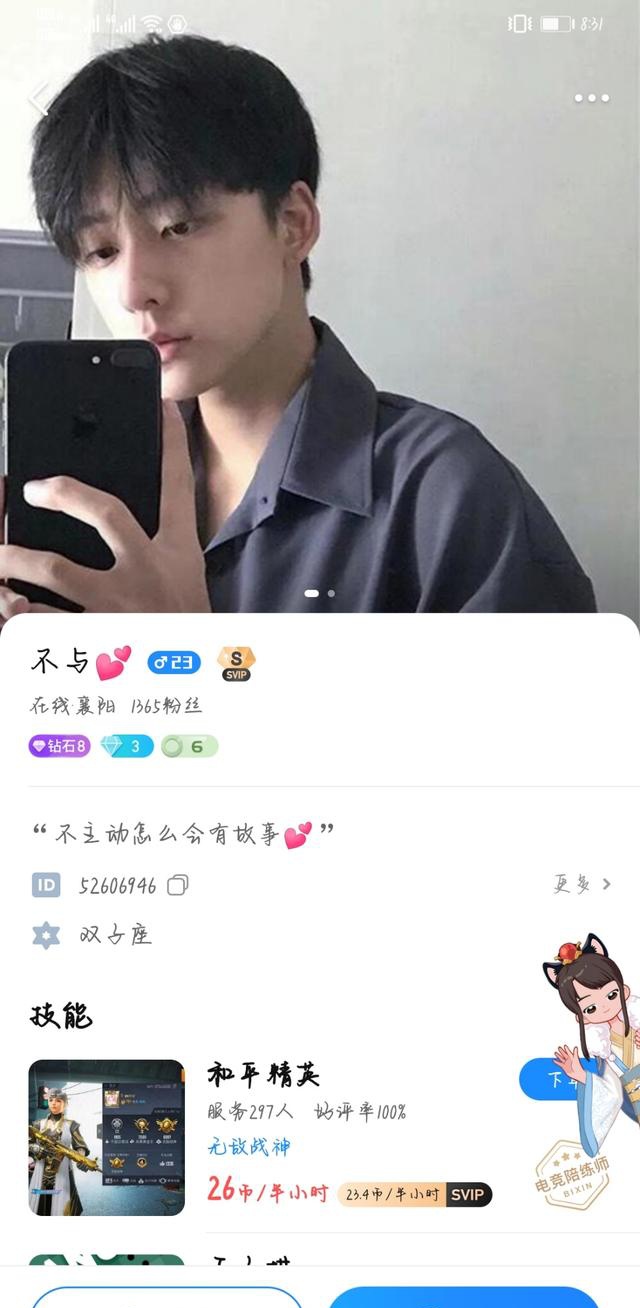
Task: Open the SVIP badge beside the name
Action: click(x=236, y=664)
